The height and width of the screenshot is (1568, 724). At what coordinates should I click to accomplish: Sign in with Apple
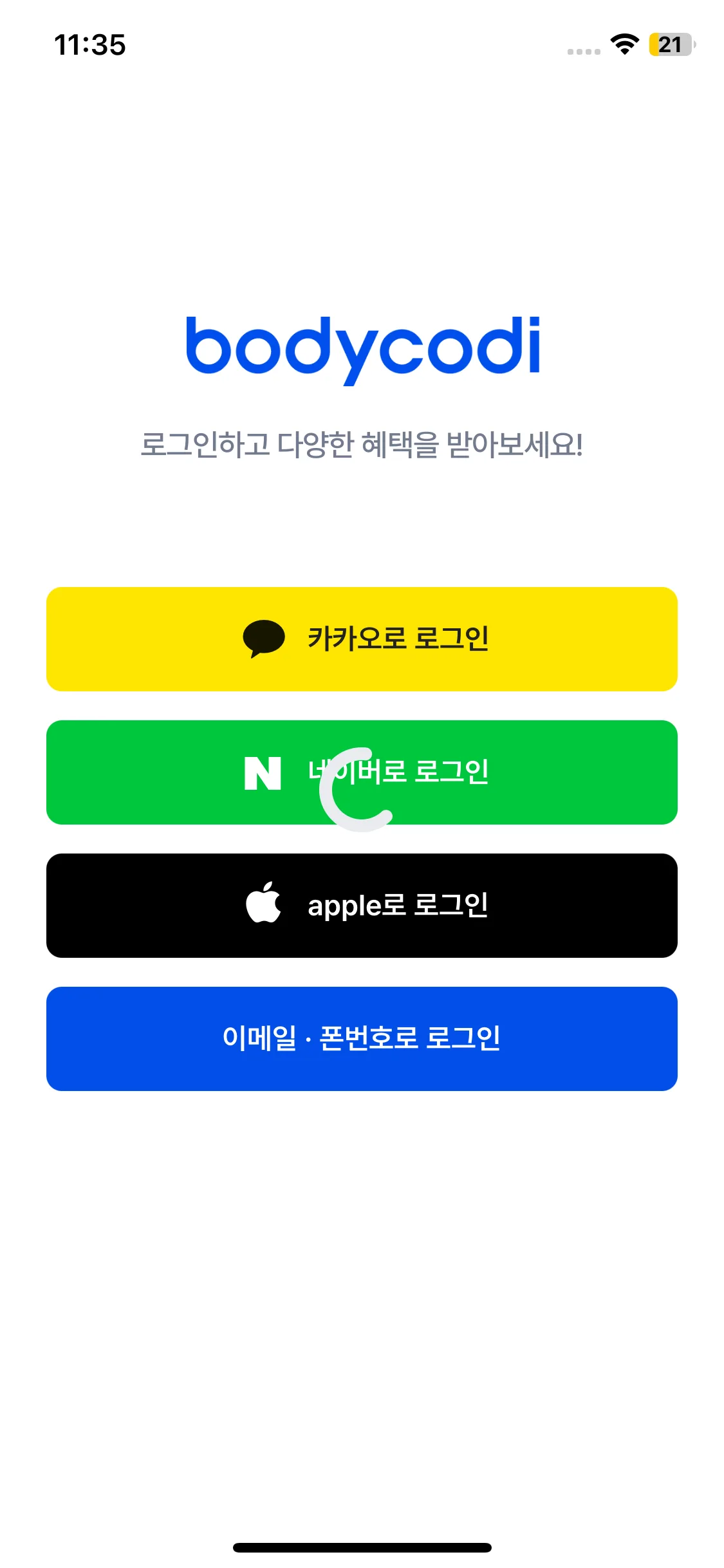[362, 905]
